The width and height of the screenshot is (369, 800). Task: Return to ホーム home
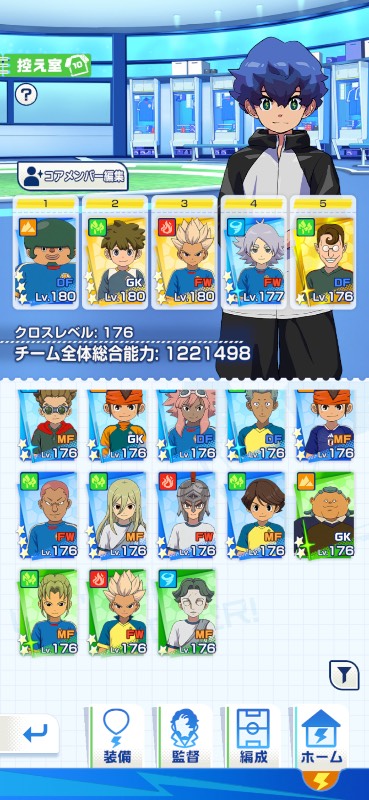click(322, 736)
